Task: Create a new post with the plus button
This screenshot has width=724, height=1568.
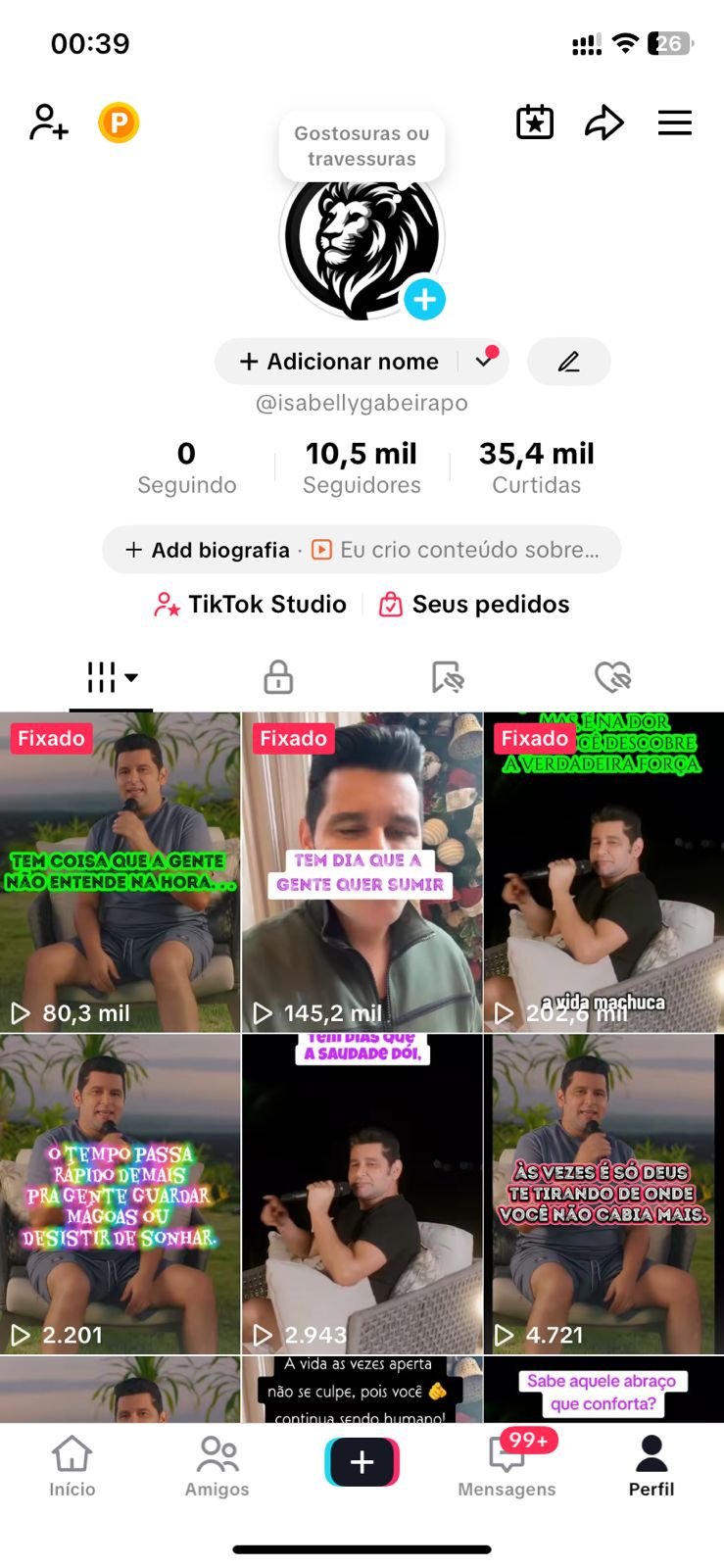Action: tap(362, 1462)
